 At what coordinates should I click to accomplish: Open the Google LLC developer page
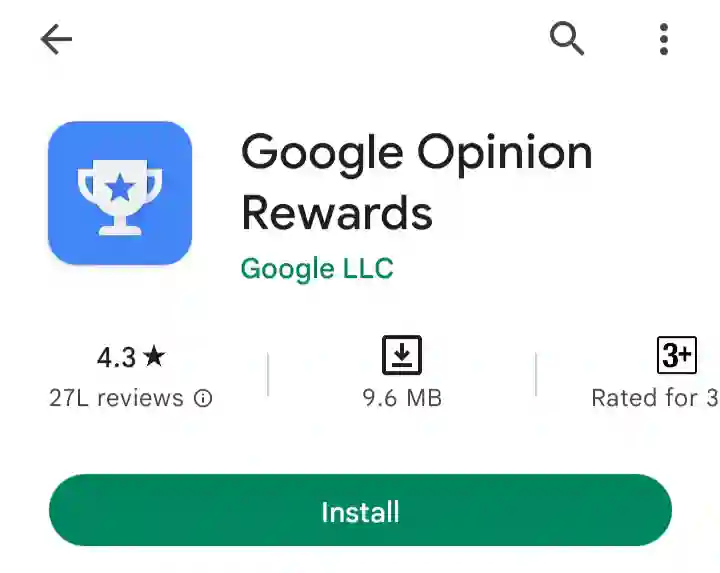(317, 268)
